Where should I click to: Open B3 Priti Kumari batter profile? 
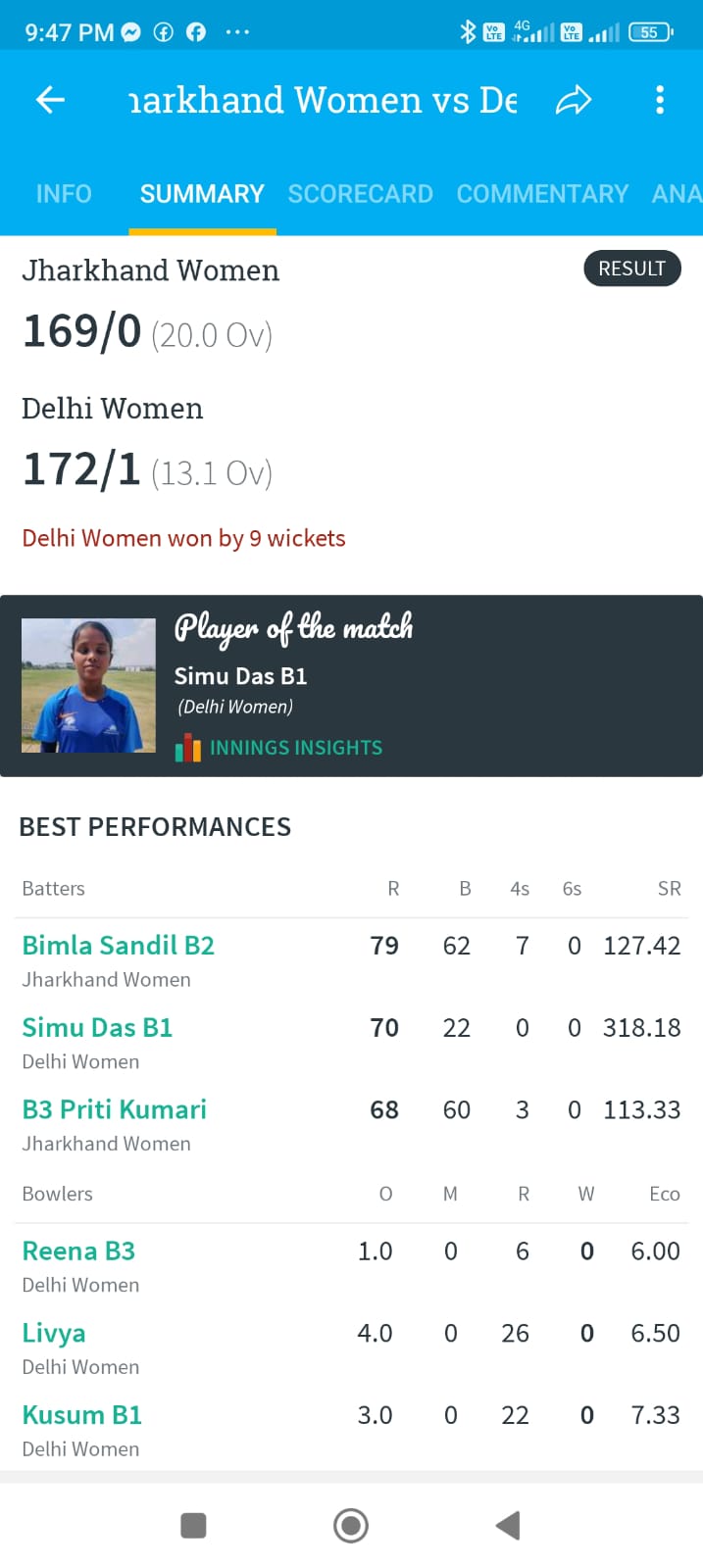point(114,1110)
